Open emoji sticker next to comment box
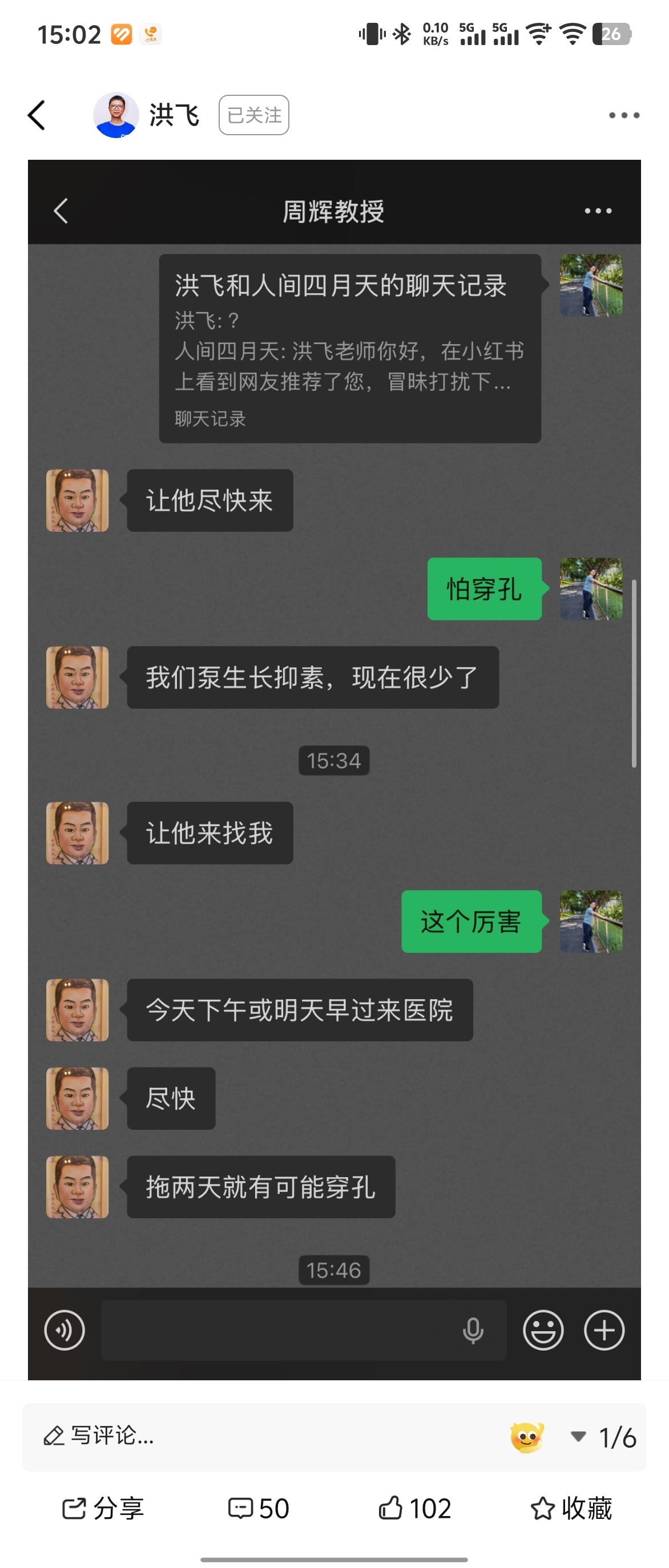669x1568 pixels. coord(526,1437)
